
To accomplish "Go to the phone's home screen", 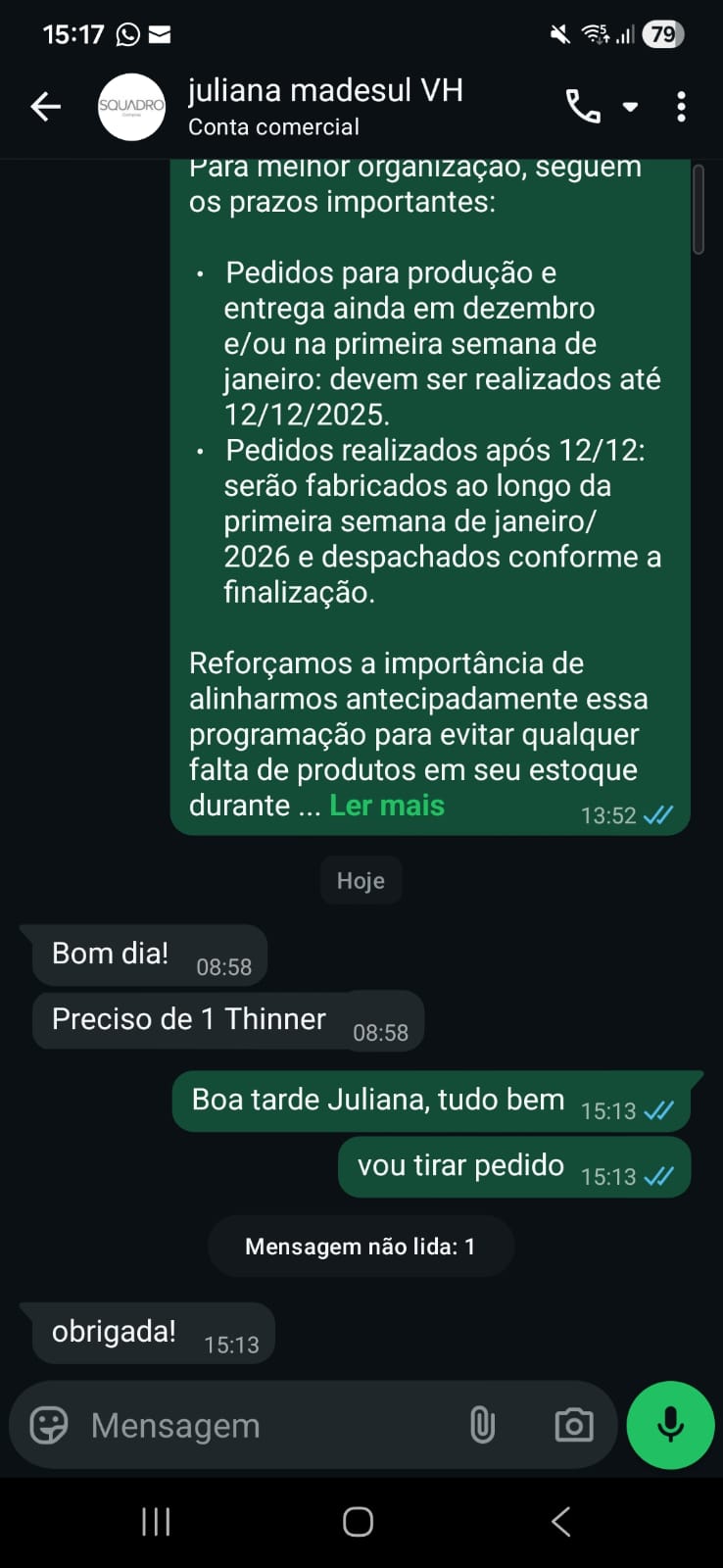I will [358, 1522].
